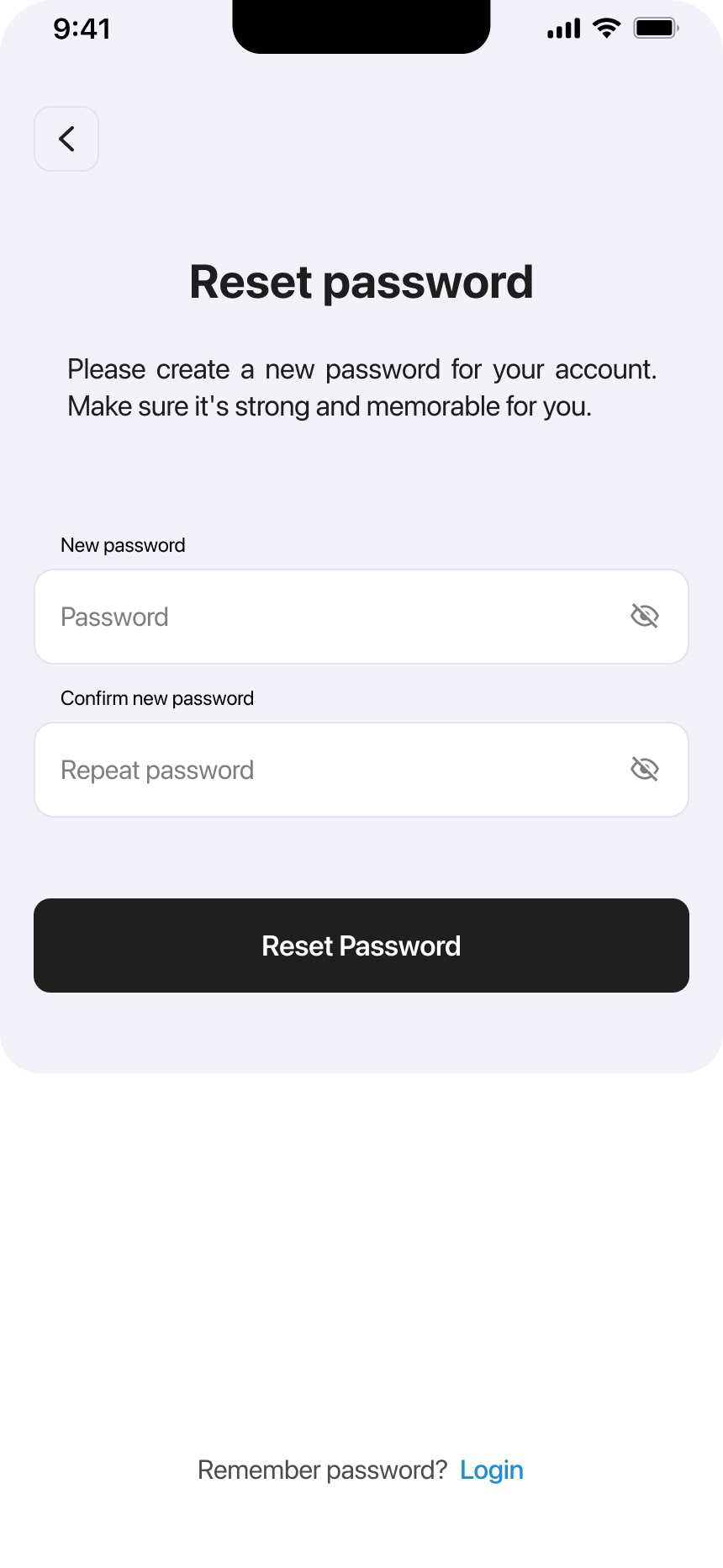The image size is (723, 1568).
Task: Select the Password placeholder text area
Action: pos(114,616)
